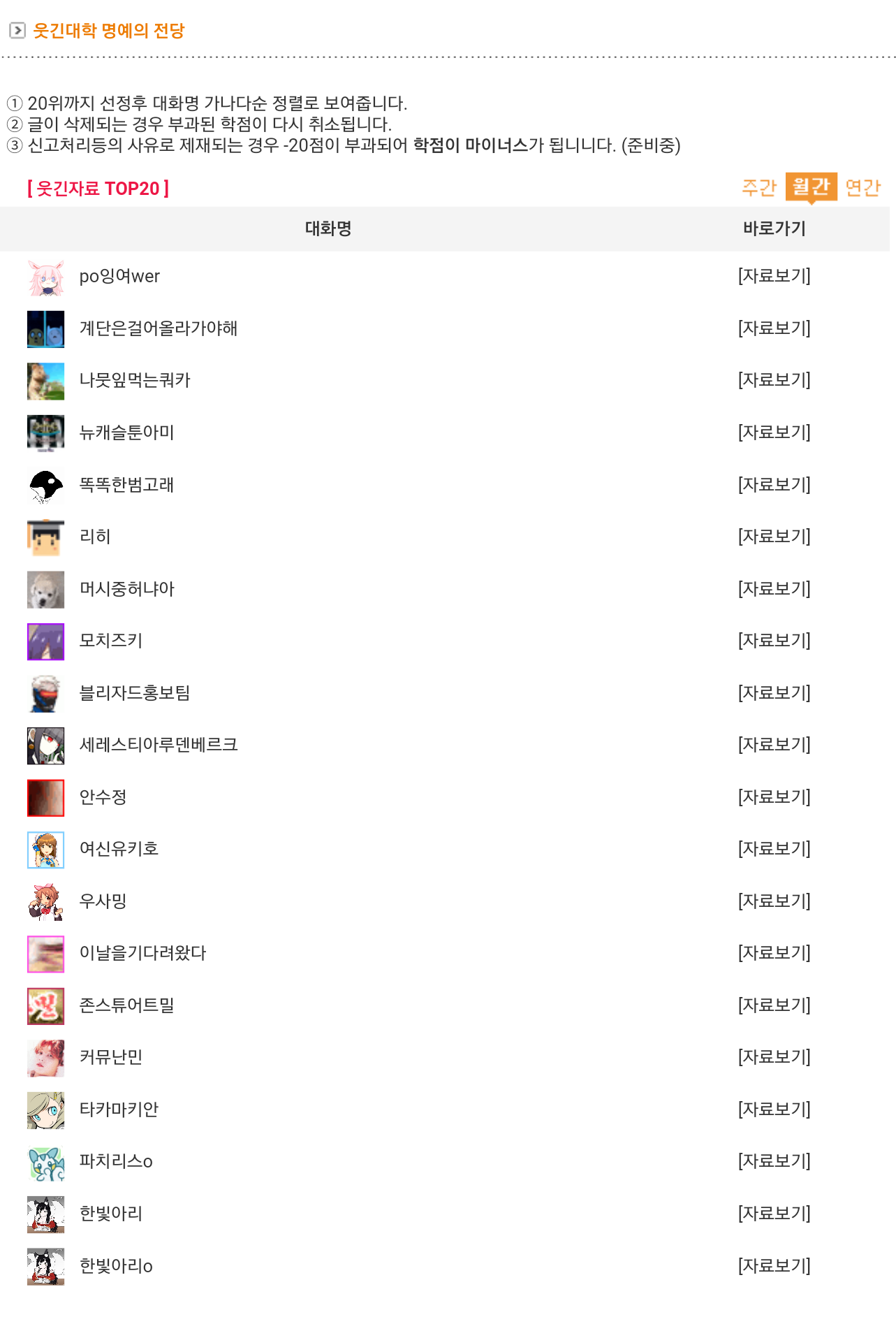Viewport: 896px width, 1317px height.
Task: View 자료보기 for 똑똑한범고래
Action: (774, 484)
